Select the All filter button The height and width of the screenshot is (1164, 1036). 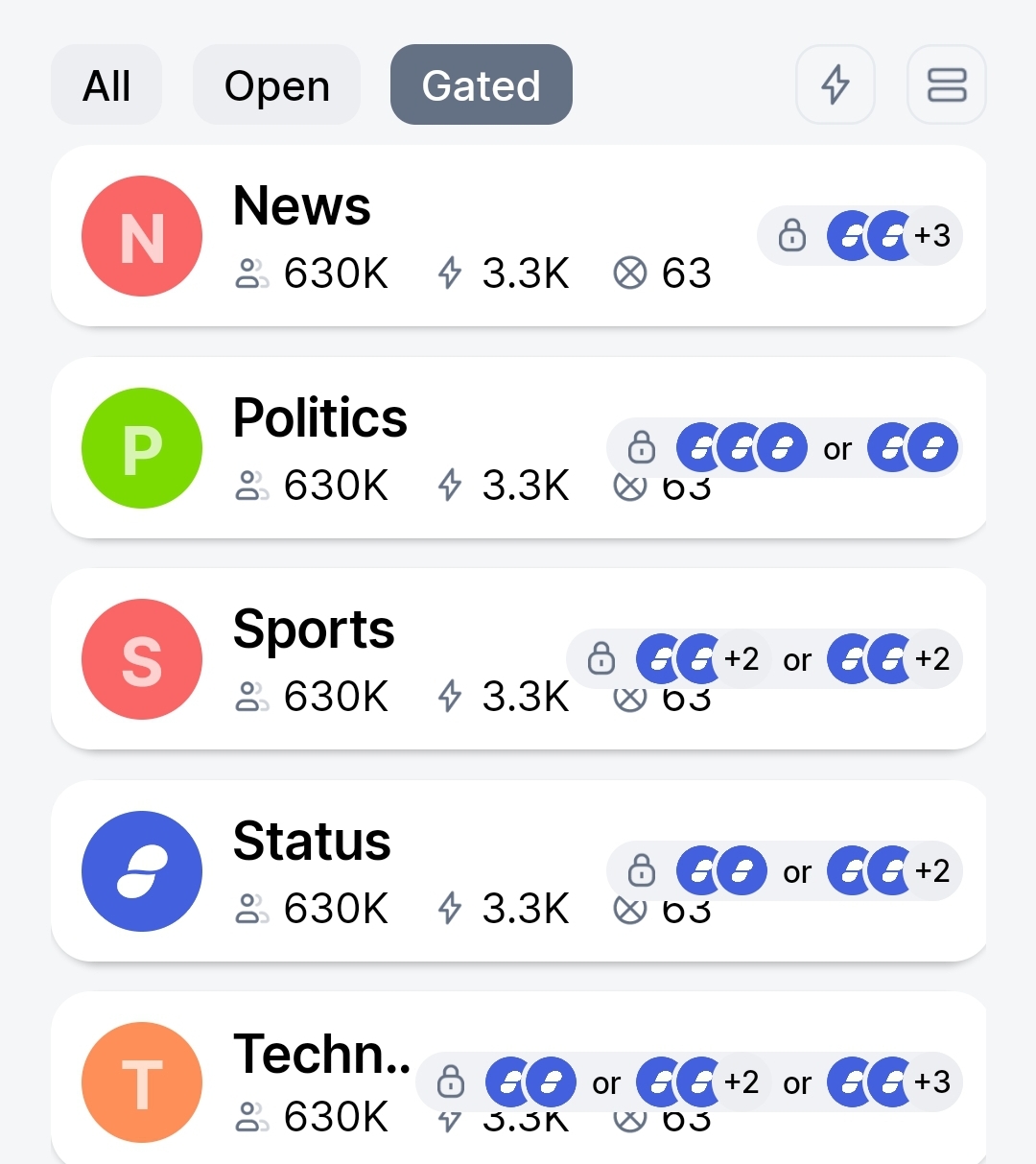(106, 84)
